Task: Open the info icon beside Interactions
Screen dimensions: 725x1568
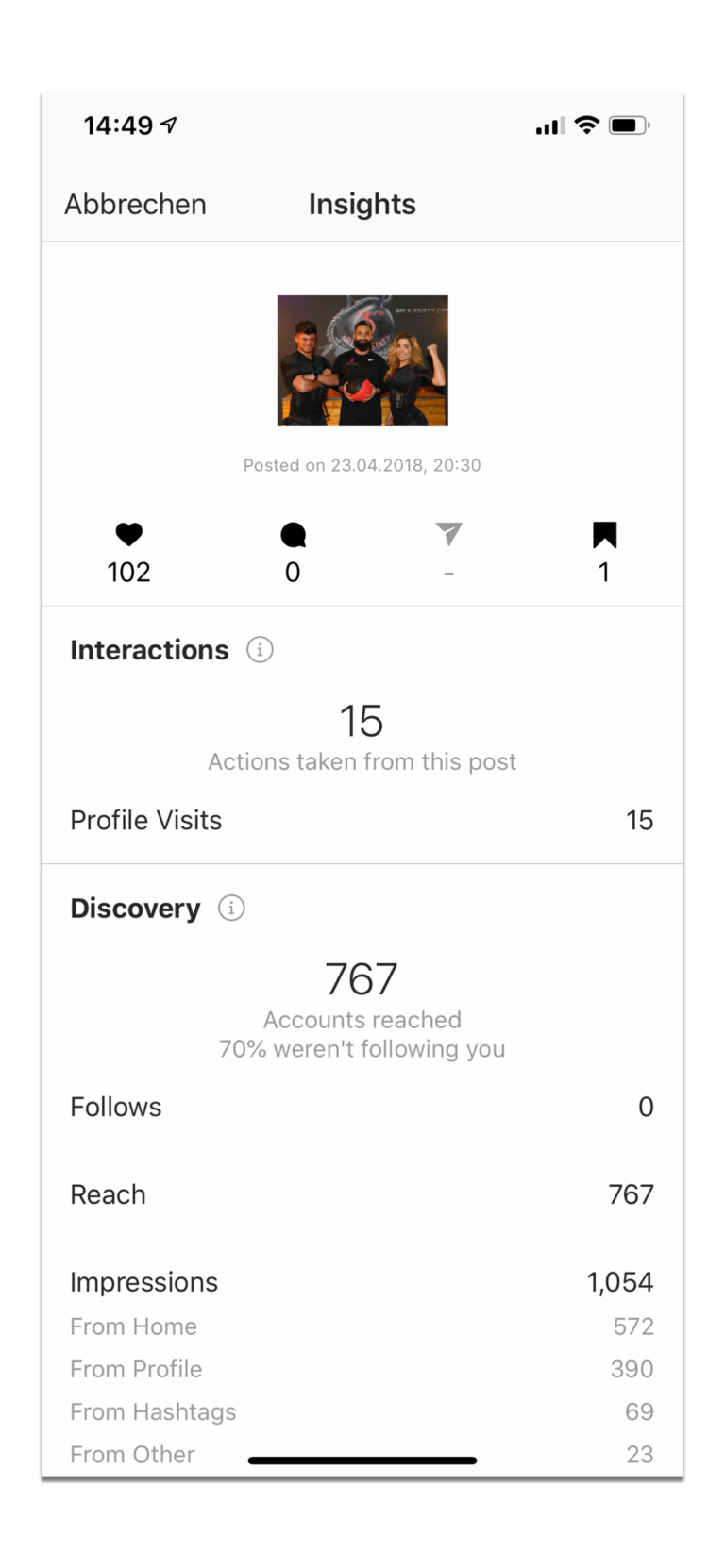Action: tap(260, 649)
